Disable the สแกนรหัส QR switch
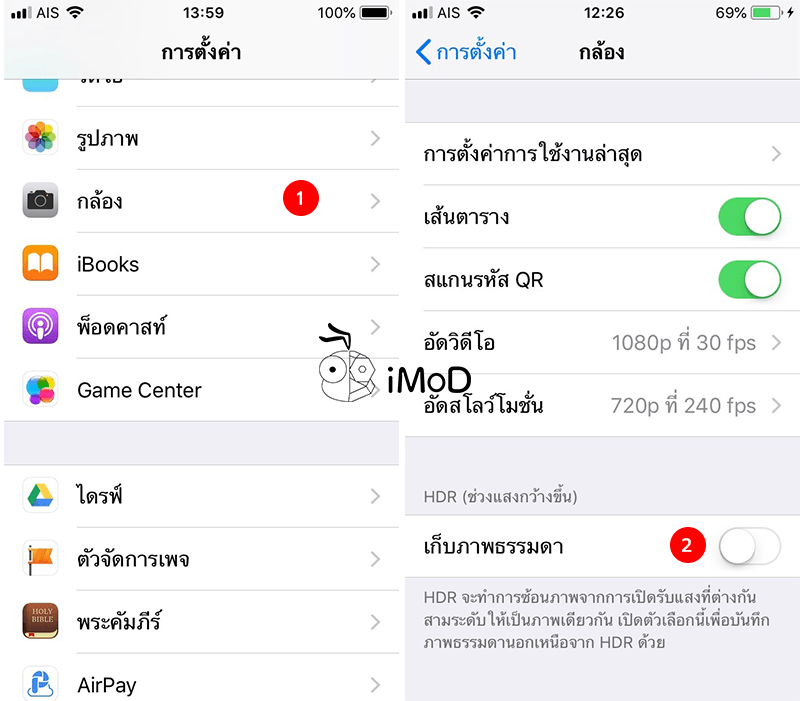This screenshot has width=800, height=701. tap(749, 280)
